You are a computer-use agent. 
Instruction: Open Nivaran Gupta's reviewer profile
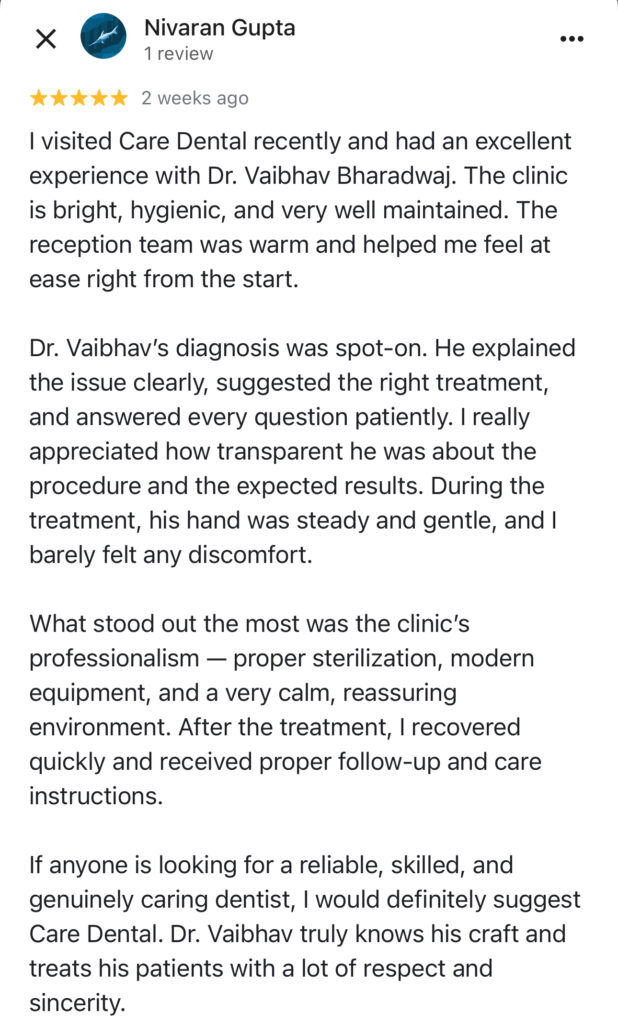point(219,28)
